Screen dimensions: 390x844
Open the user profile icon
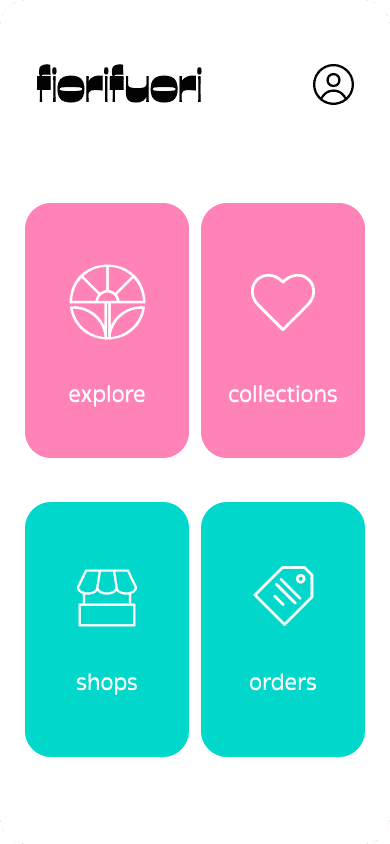click(x=334, y=85)
